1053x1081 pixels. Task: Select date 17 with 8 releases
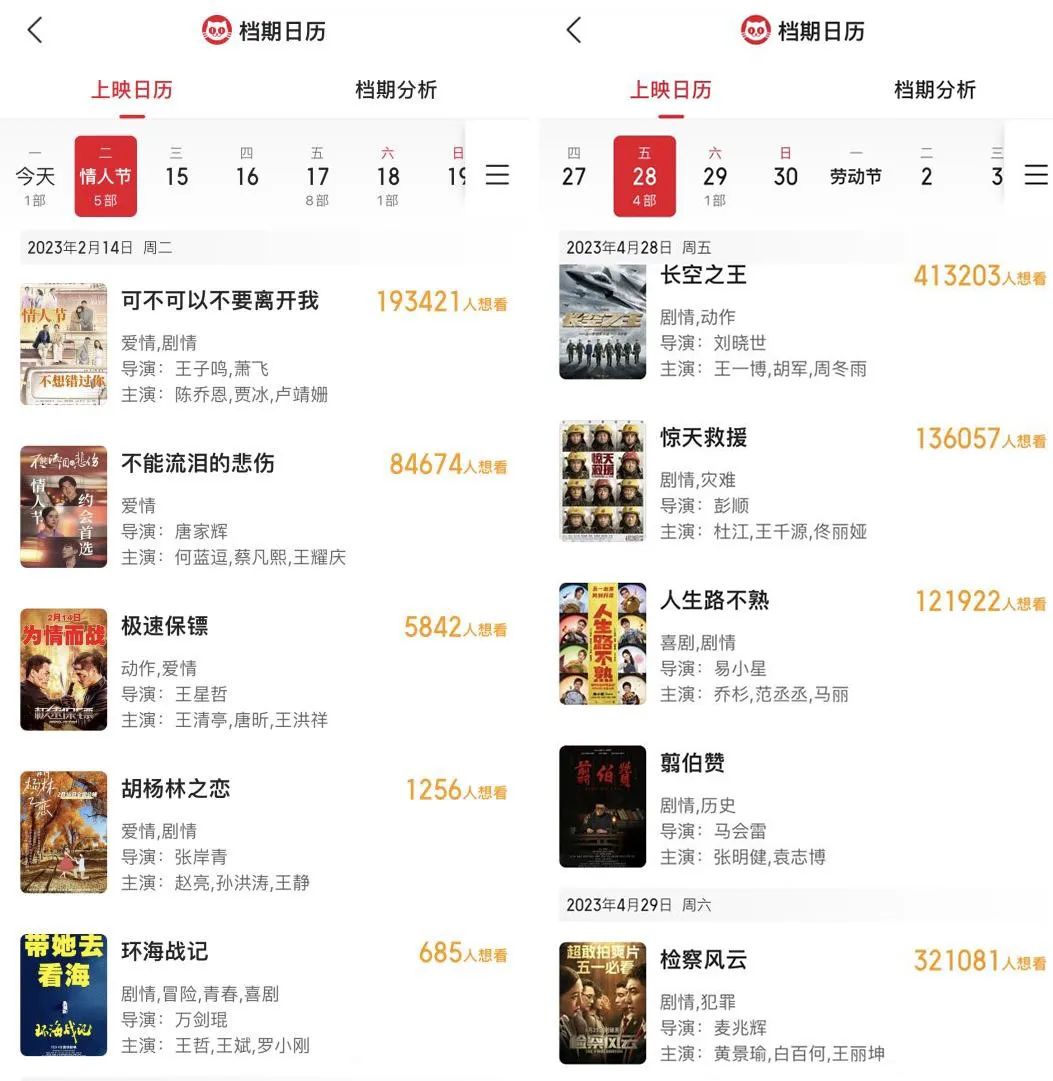(x=317, y=177)
